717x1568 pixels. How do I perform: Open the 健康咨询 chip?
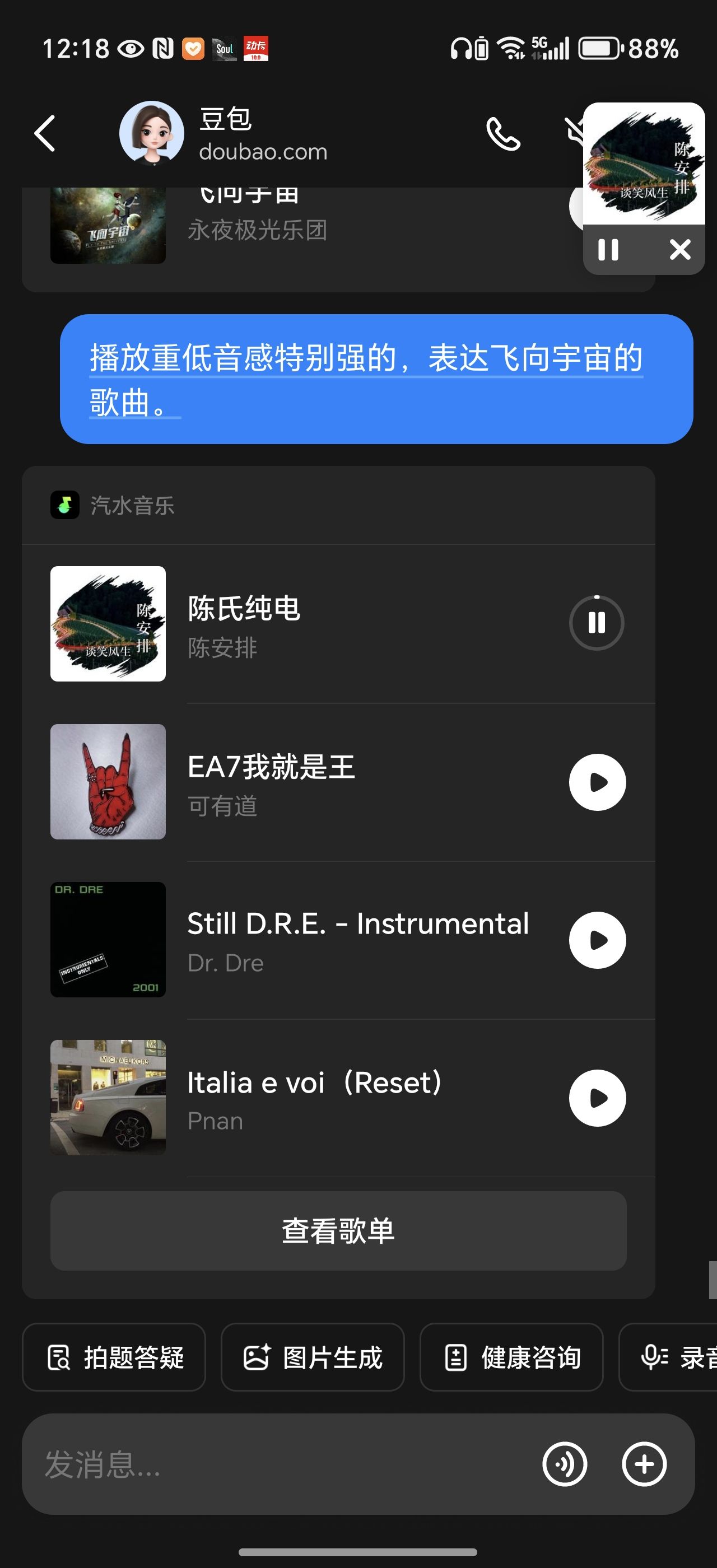tap(511, 1357)
